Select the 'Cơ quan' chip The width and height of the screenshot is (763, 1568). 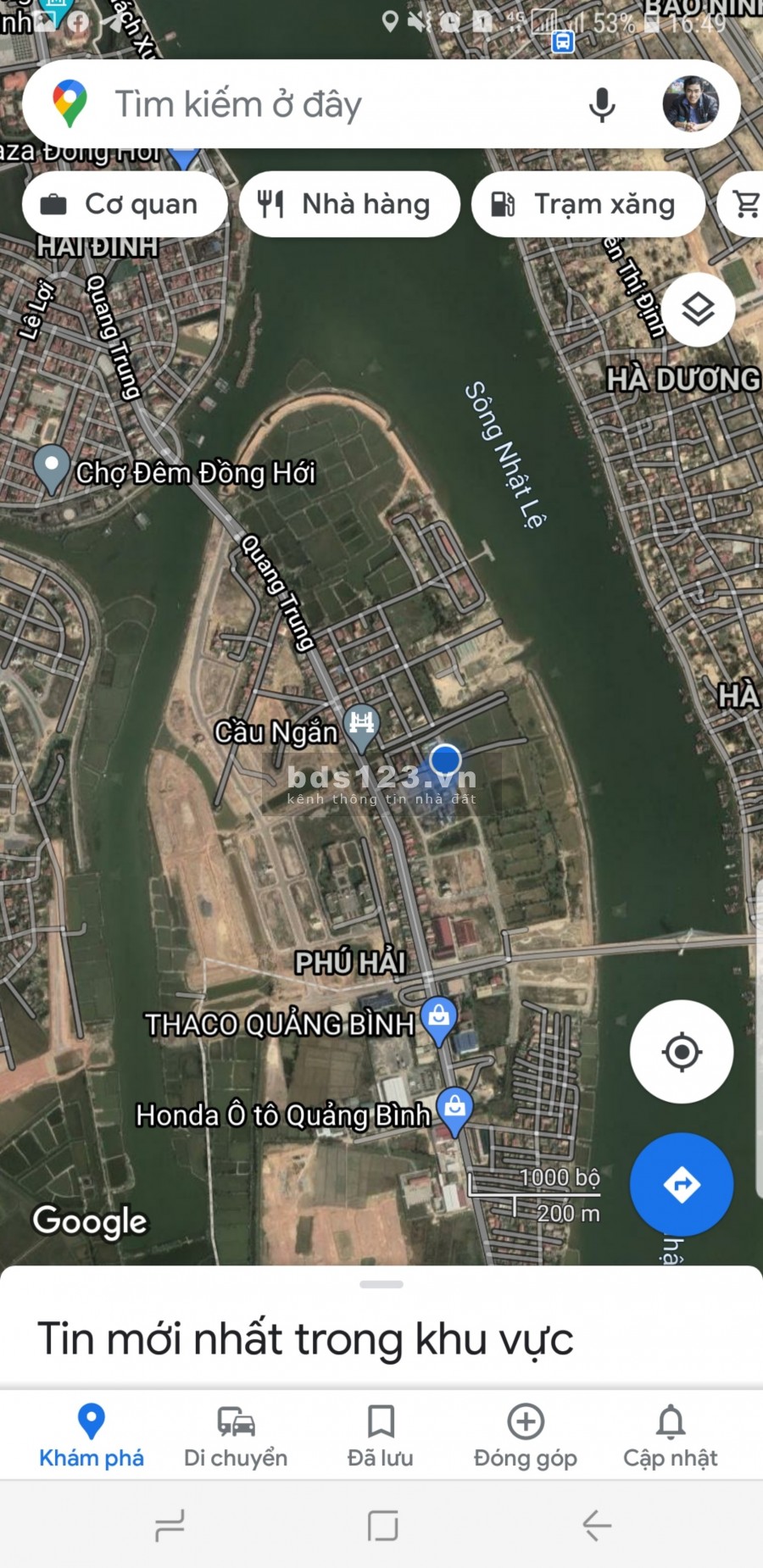125,204
